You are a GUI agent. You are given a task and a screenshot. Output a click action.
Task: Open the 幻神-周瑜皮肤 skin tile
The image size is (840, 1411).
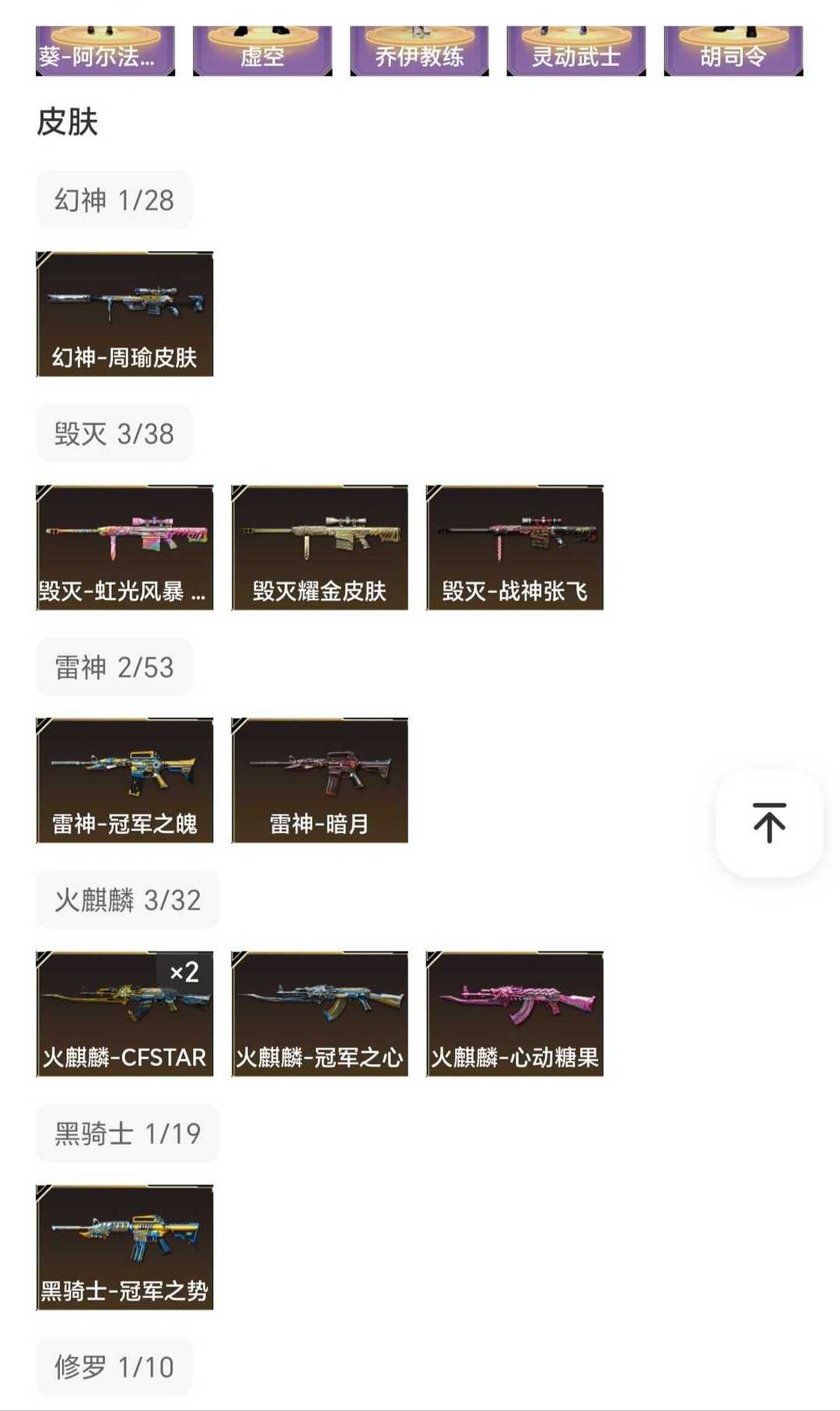(124, 314)
